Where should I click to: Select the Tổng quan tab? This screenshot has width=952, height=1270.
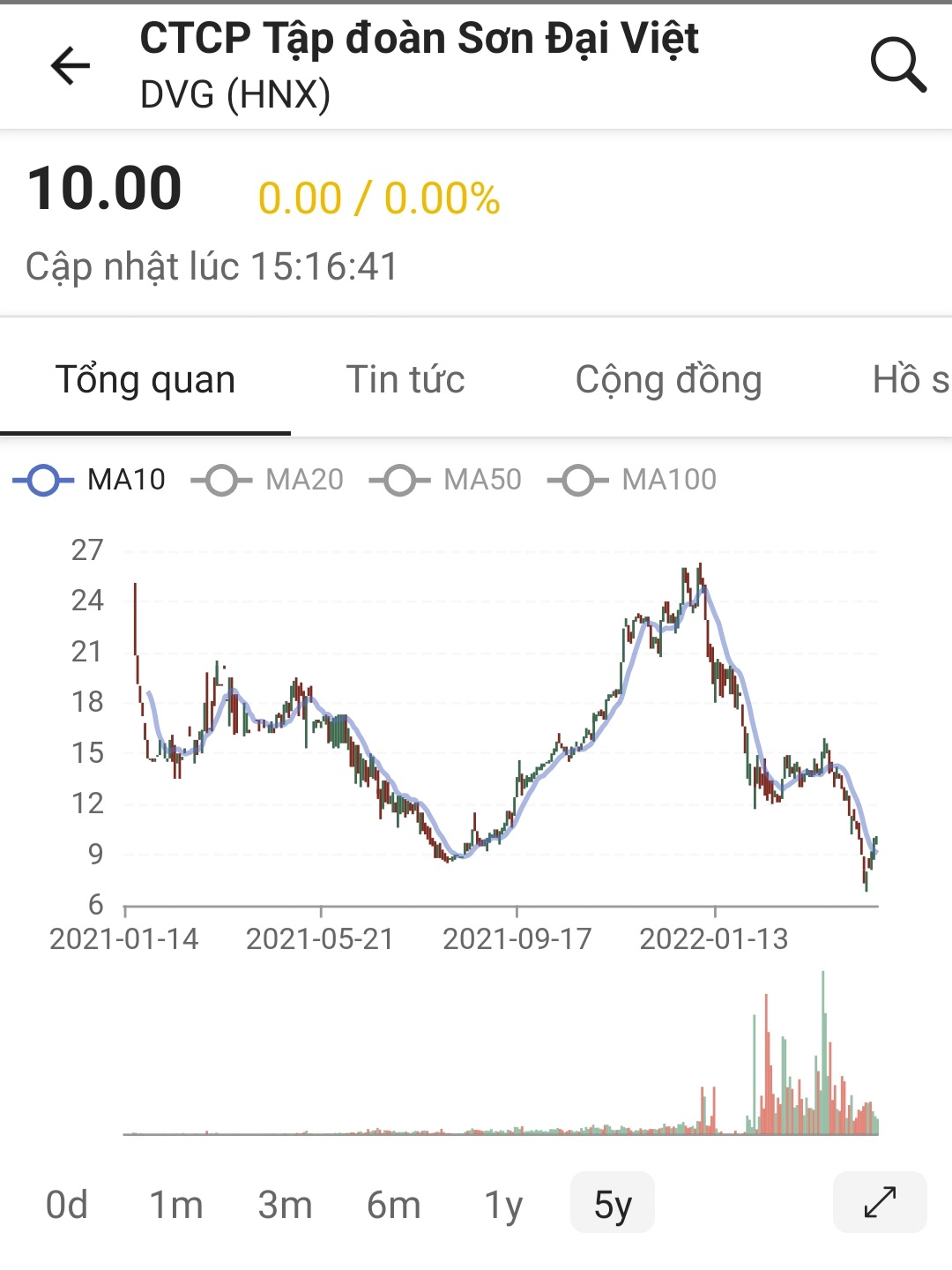coord(145,379)
